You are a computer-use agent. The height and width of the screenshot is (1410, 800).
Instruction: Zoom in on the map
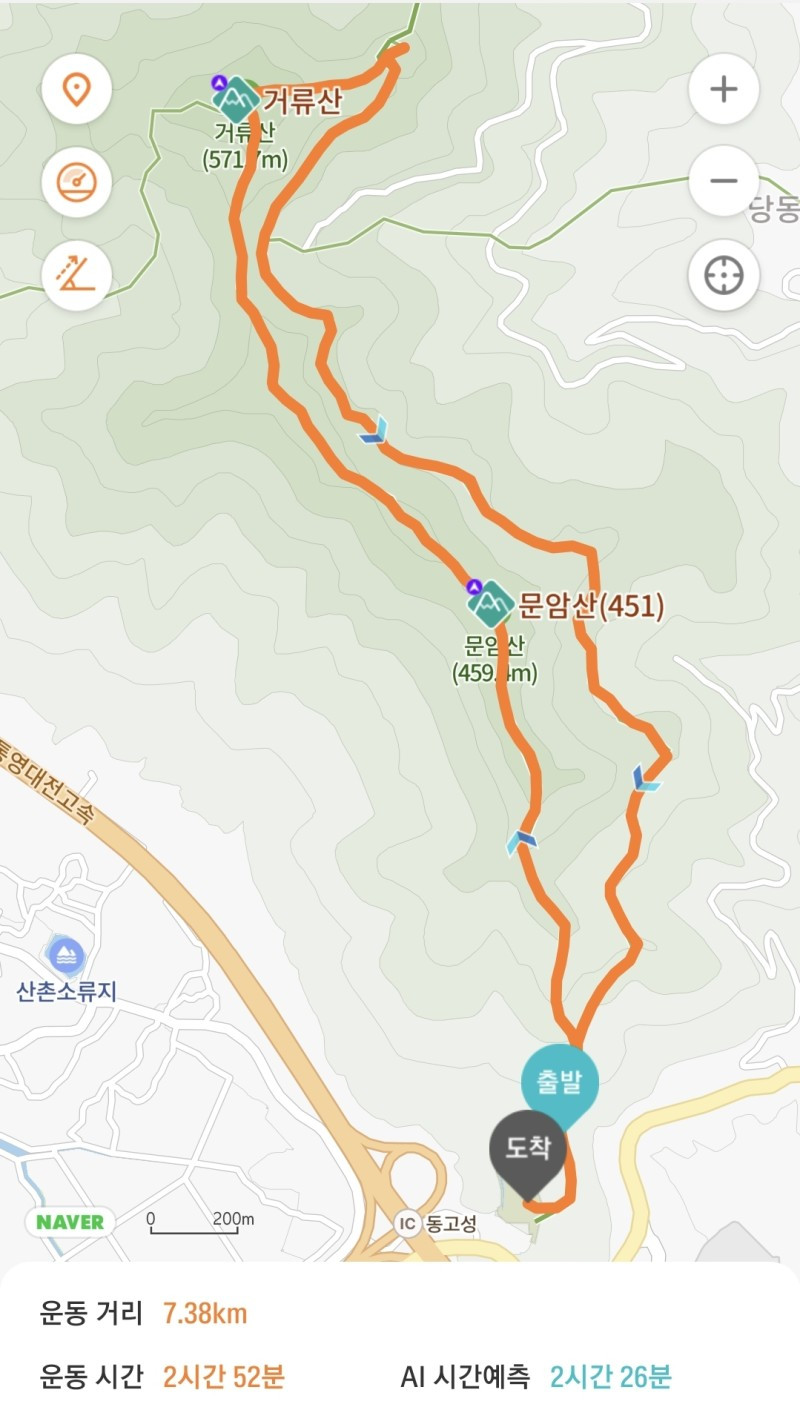pyautogui.click(x=723, y=89)
